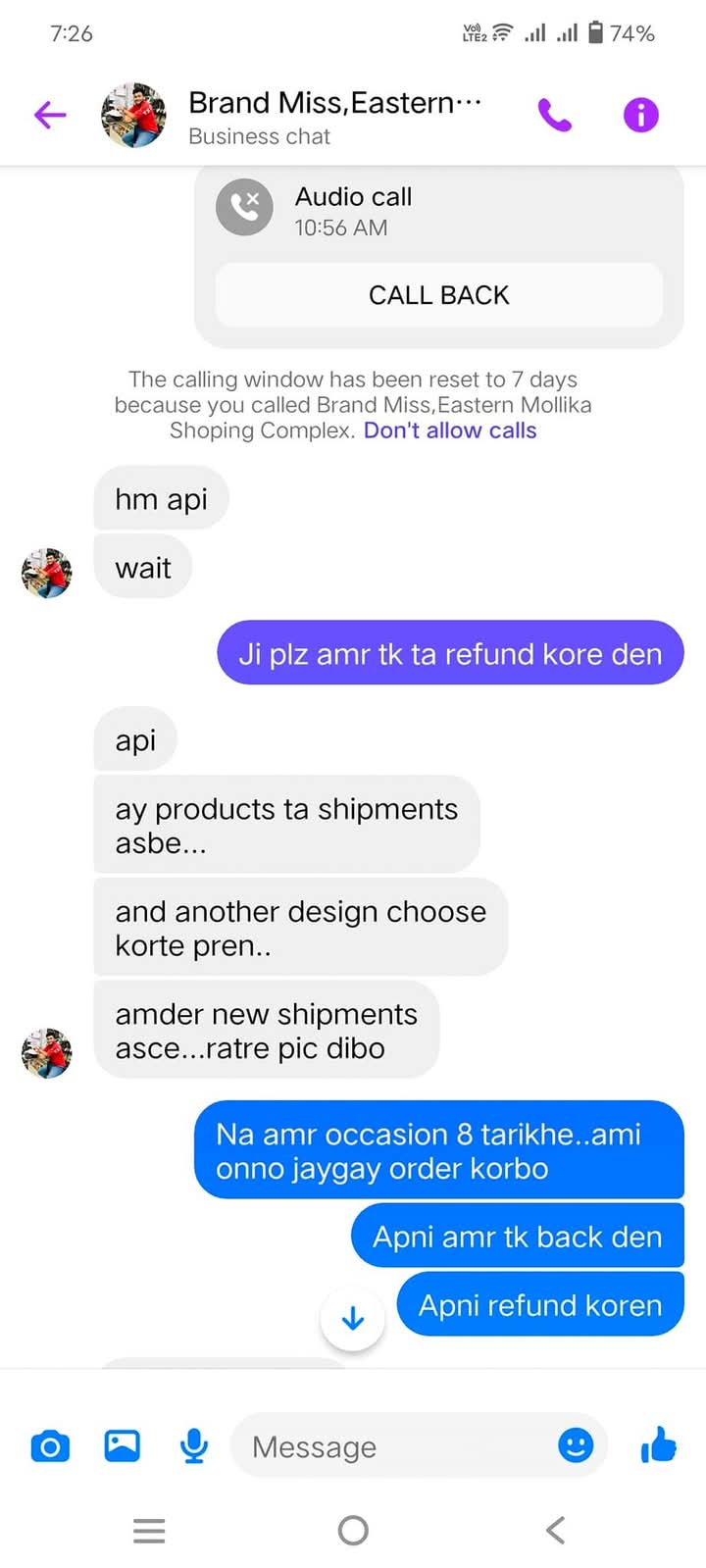Viewport: 706px width, 1568px height.
Task: Send a thumbs-up like
Action: click(x=658, y=1444)
